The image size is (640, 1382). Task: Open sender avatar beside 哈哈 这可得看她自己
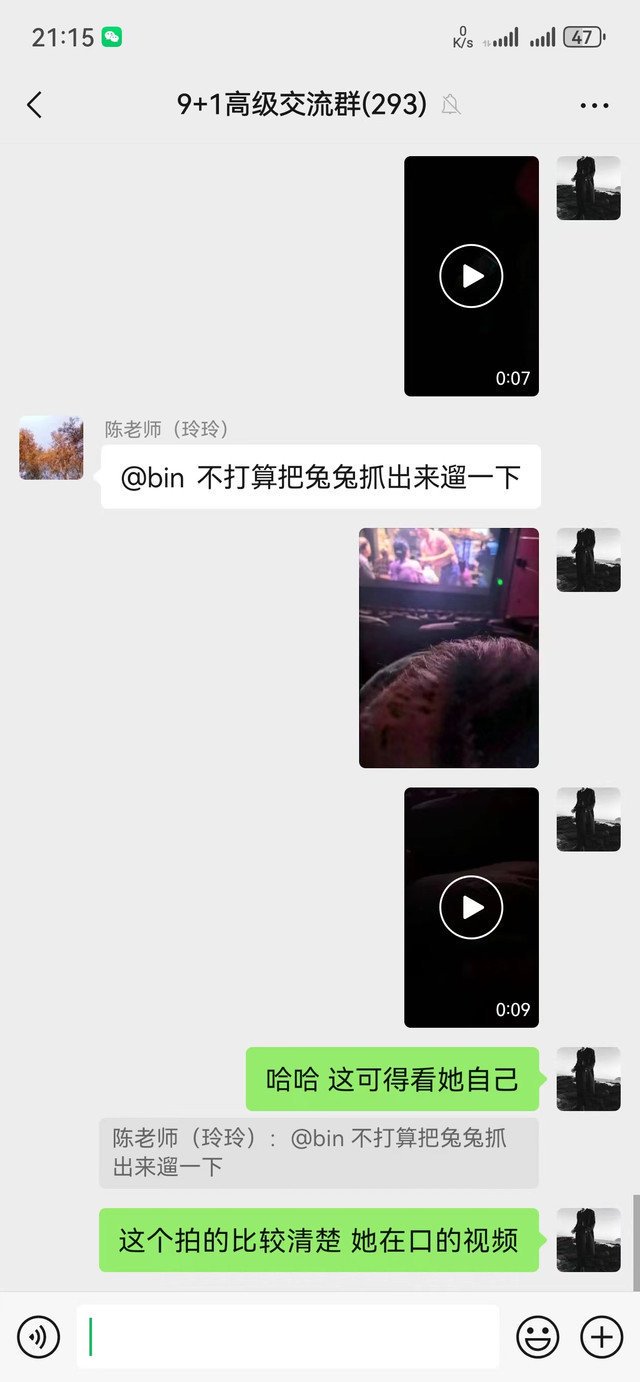589,1079
